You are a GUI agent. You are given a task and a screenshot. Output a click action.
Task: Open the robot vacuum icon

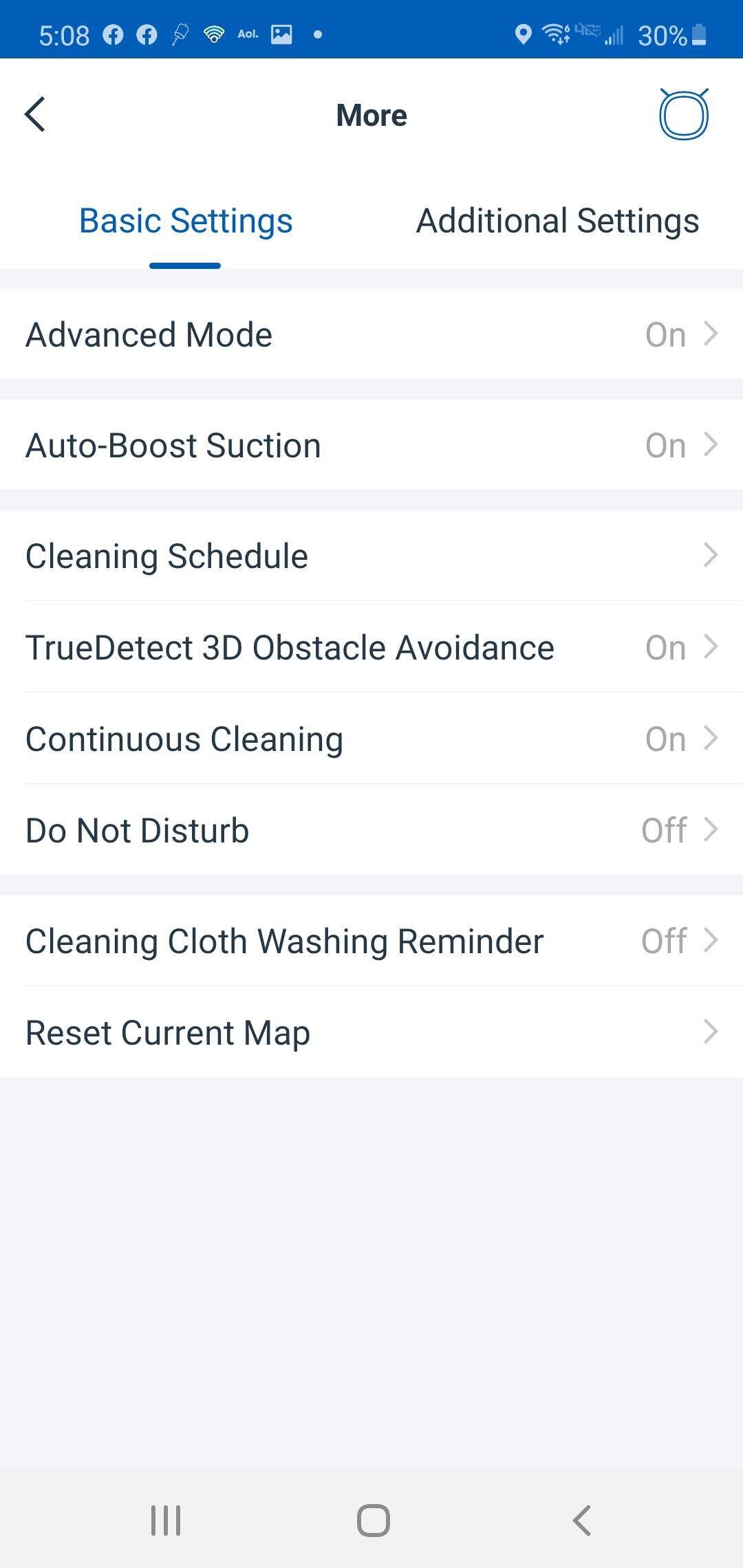(x=683, y=115)
